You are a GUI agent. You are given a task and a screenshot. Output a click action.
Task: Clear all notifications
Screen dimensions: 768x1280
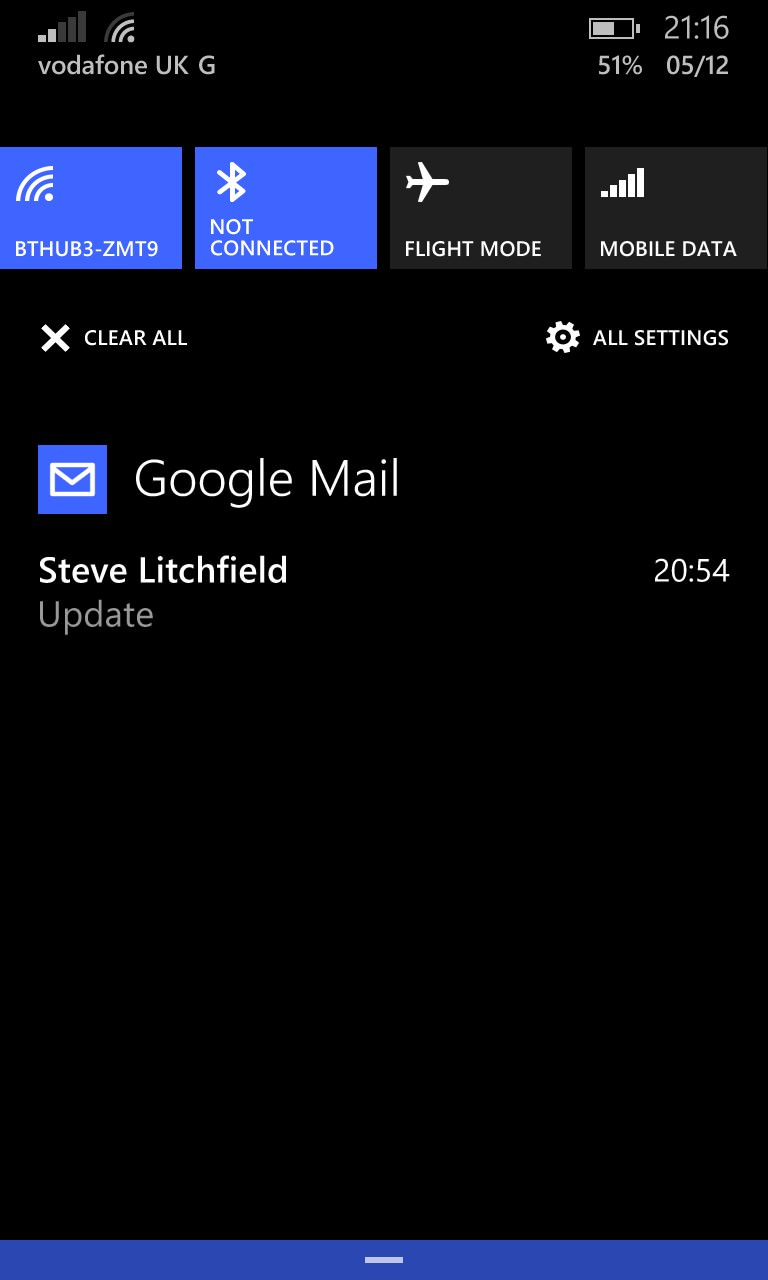click(113, 338)
